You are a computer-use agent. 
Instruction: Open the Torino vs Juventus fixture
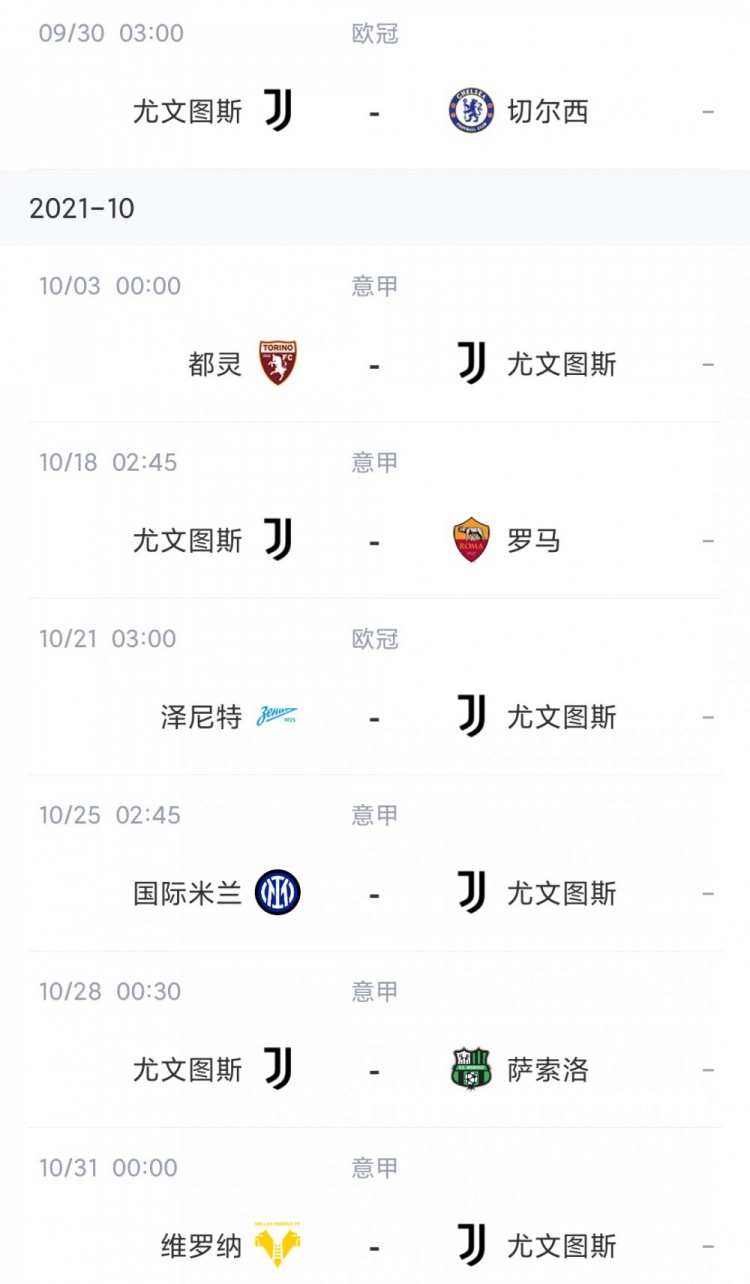[375, 334]
